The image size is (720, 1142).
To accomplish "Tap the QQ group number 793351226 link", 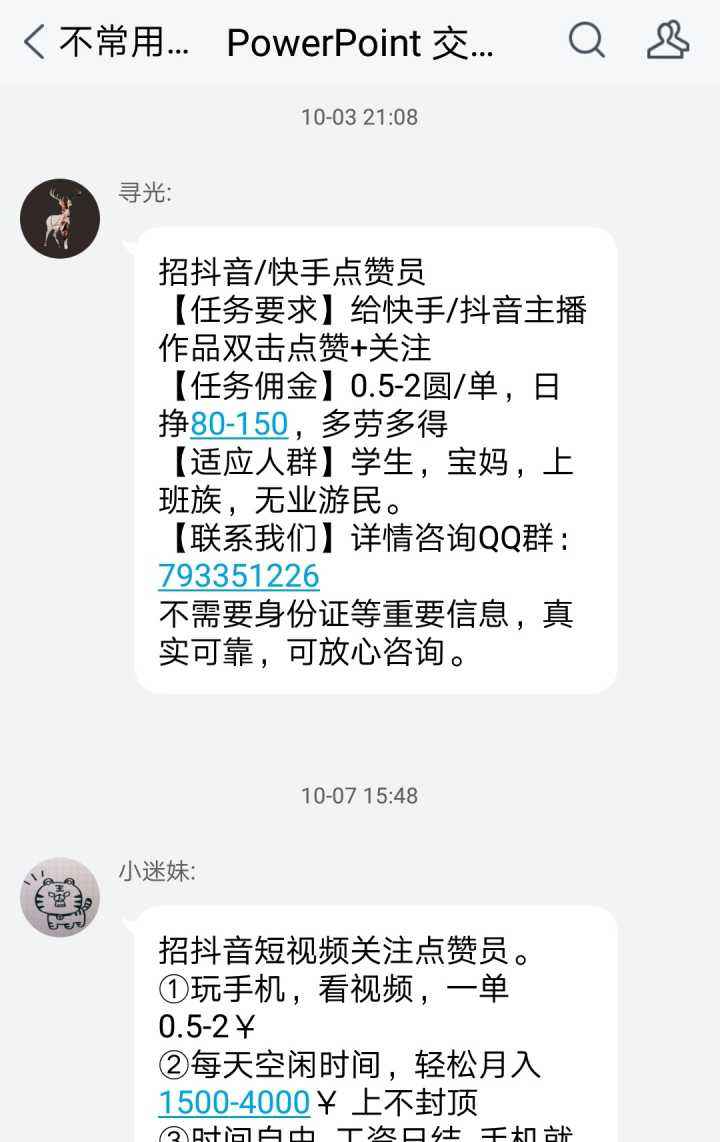I will [236, 576].
